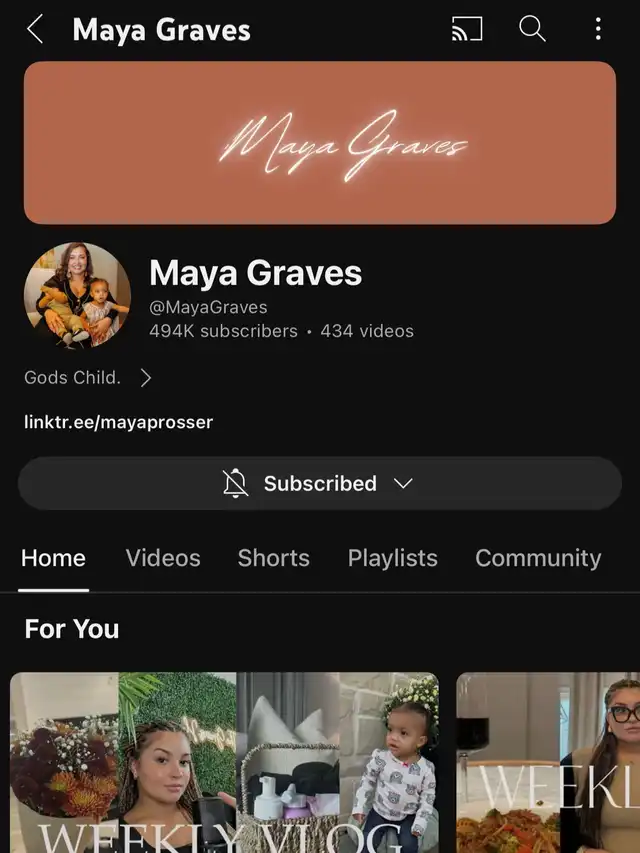
Task: Go back using the arrow
Action: (x=35, y=30)
